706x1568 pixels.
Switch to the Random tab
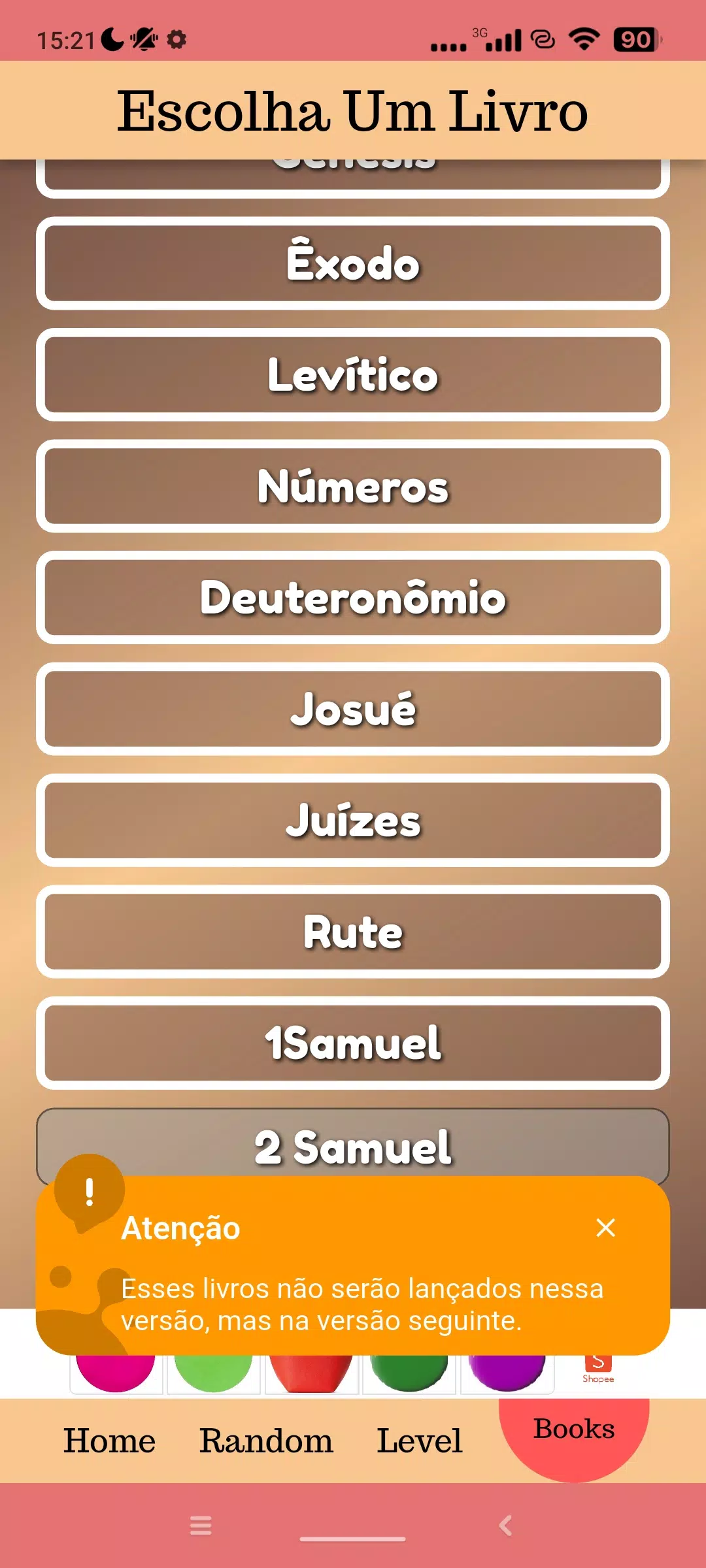point(266,1441)
